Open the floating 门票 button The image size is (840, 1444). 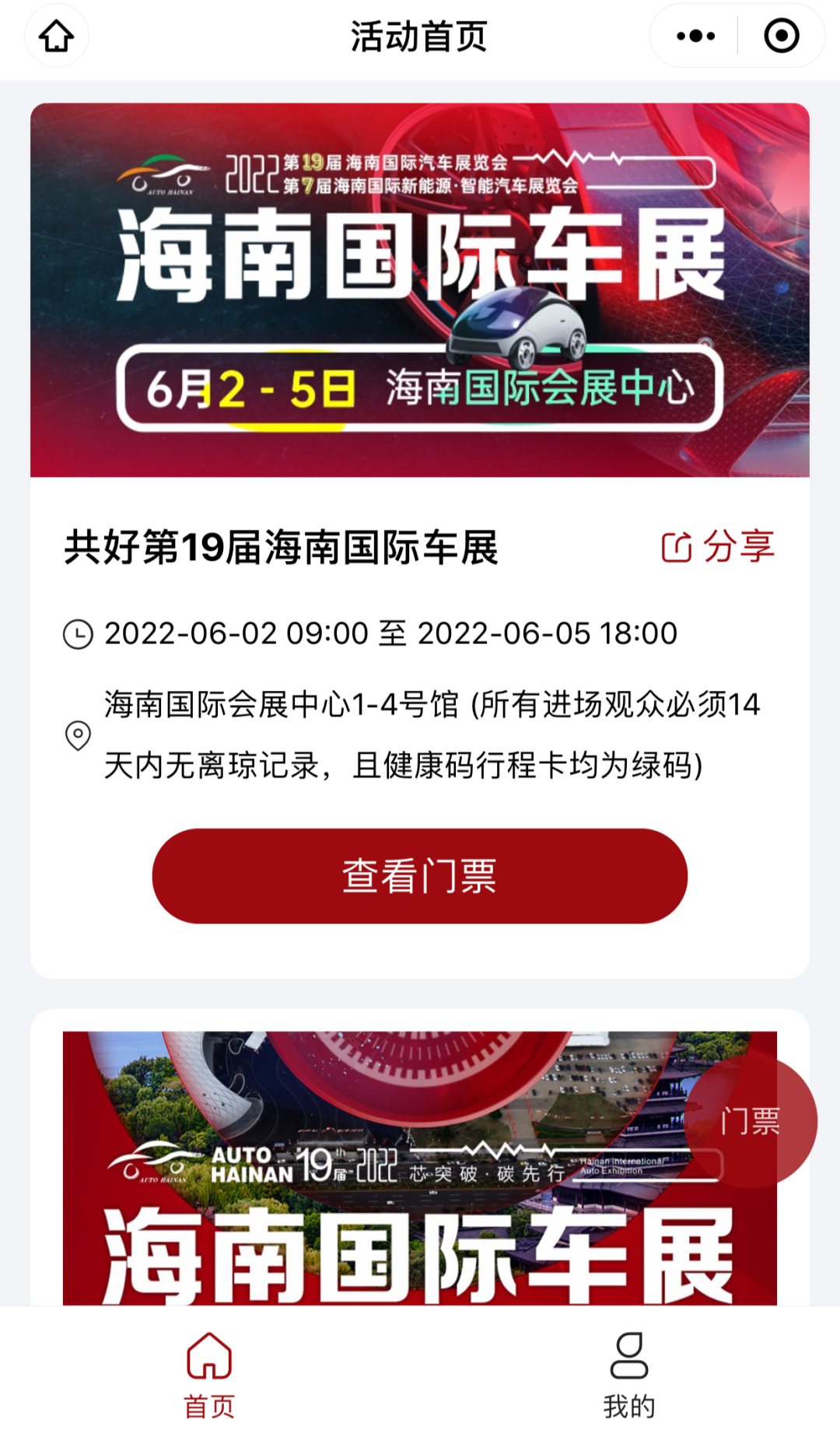[750, 1121]
